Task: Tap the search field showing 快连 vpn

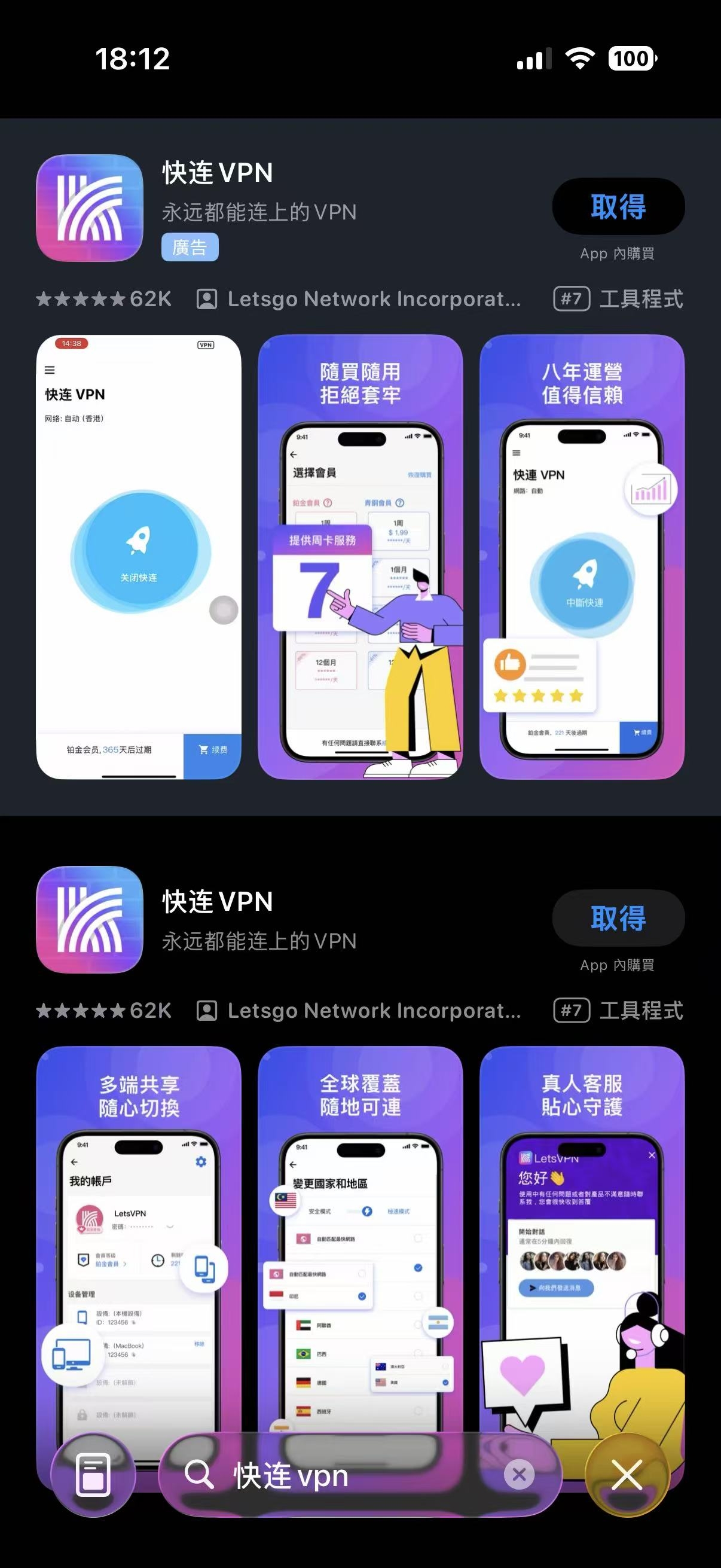Action: 341,1475
